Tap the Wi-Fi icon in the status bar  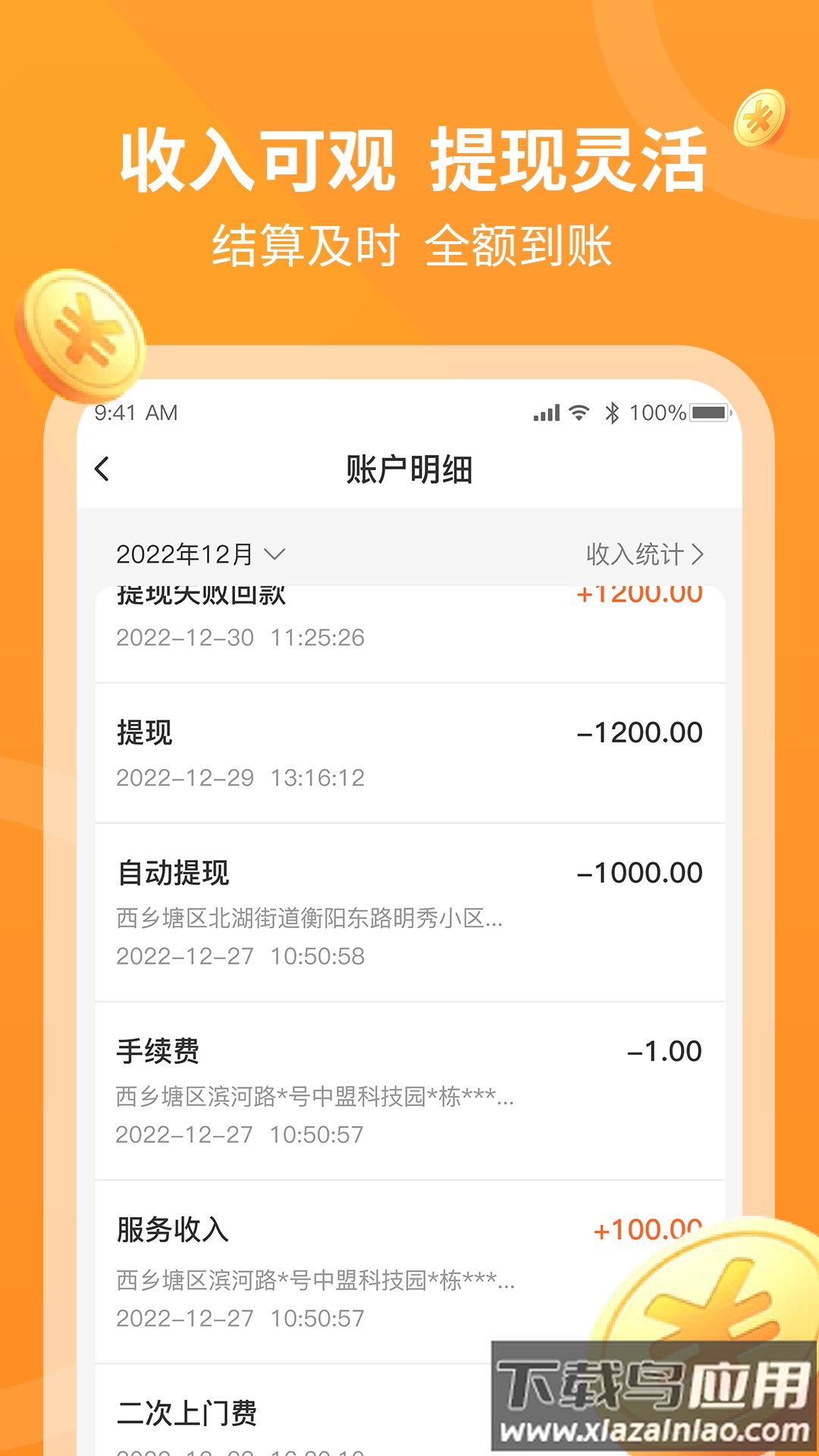coord(579,412)
